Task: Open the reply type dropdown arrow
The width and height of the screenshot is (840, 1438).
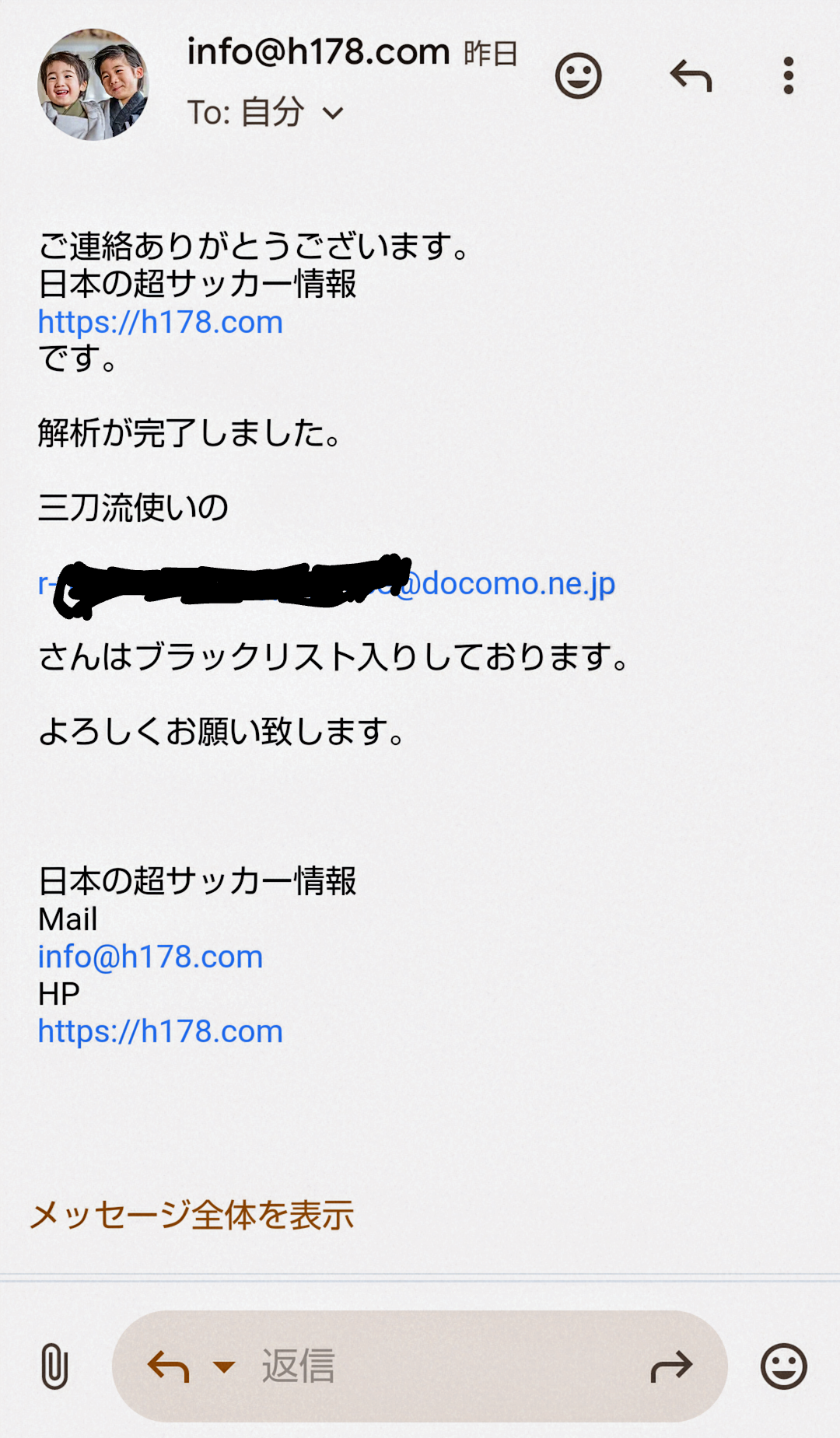Action: tap(224, 1366)
